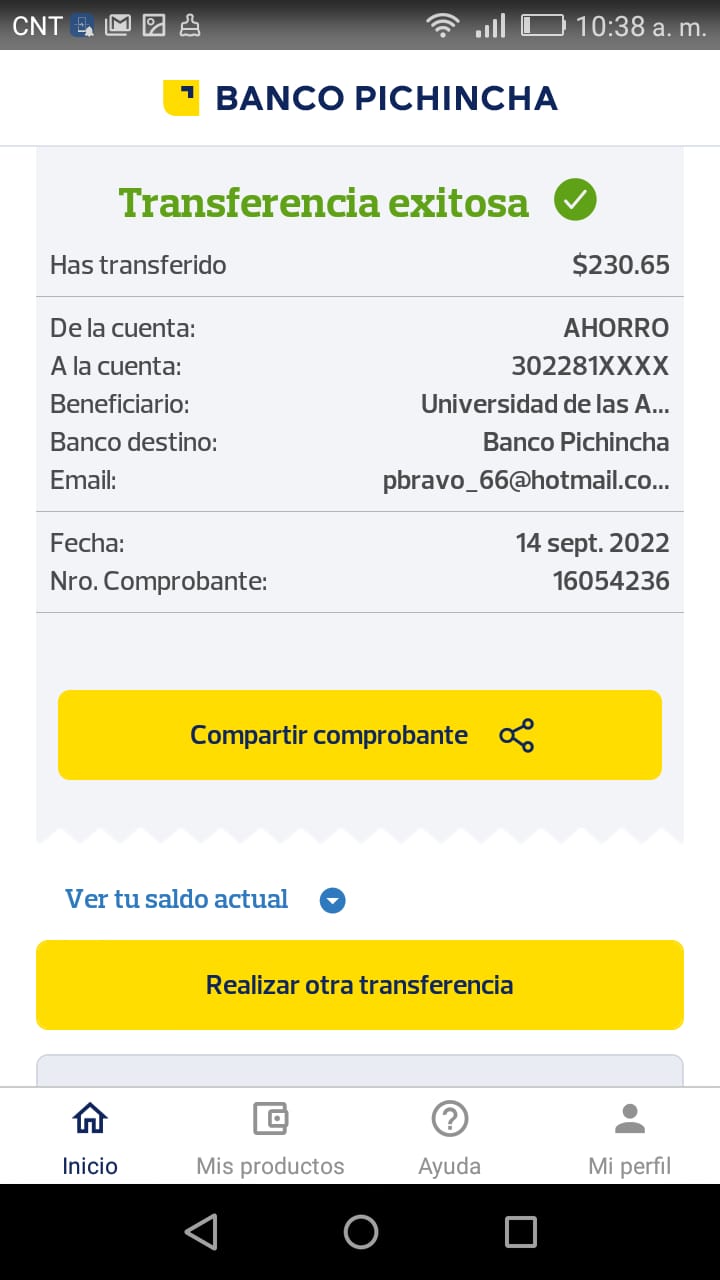The width and height of the screenshot is (720, 1280).
Task: Go to the Inicio tab
Action: pyautogui.click(x=90, y=1137)
